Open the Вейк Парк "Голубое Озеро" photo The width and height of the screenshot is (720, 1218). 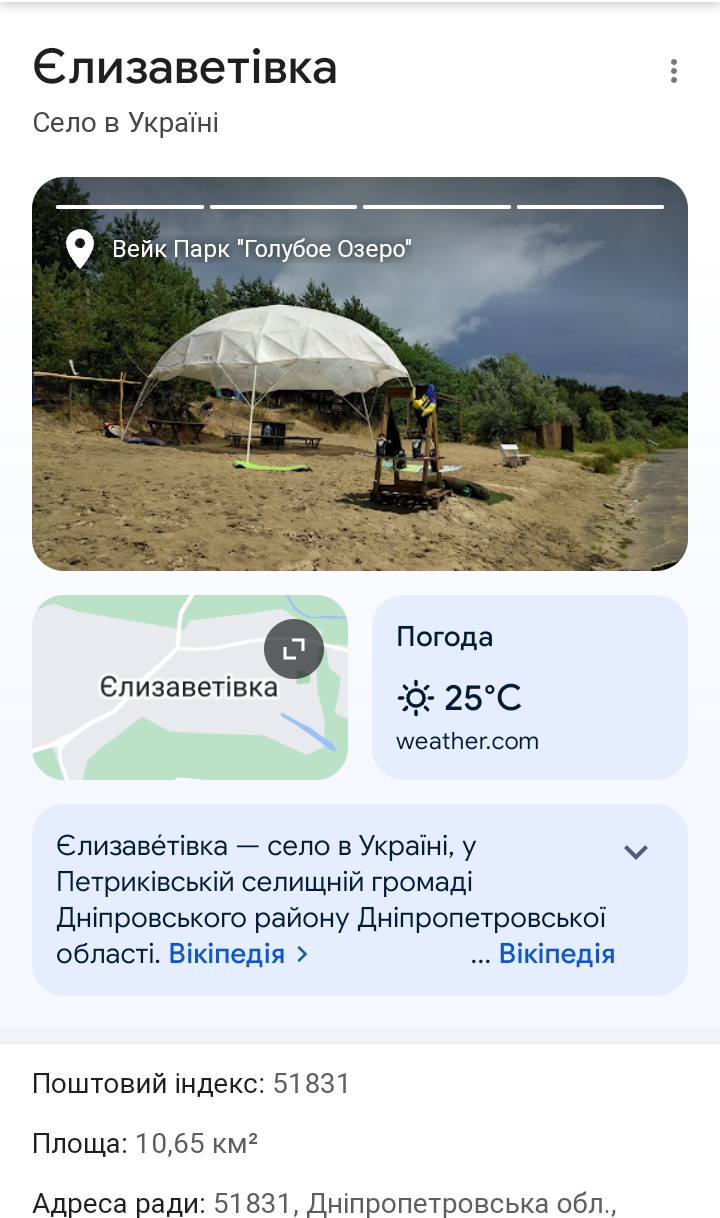360,374
